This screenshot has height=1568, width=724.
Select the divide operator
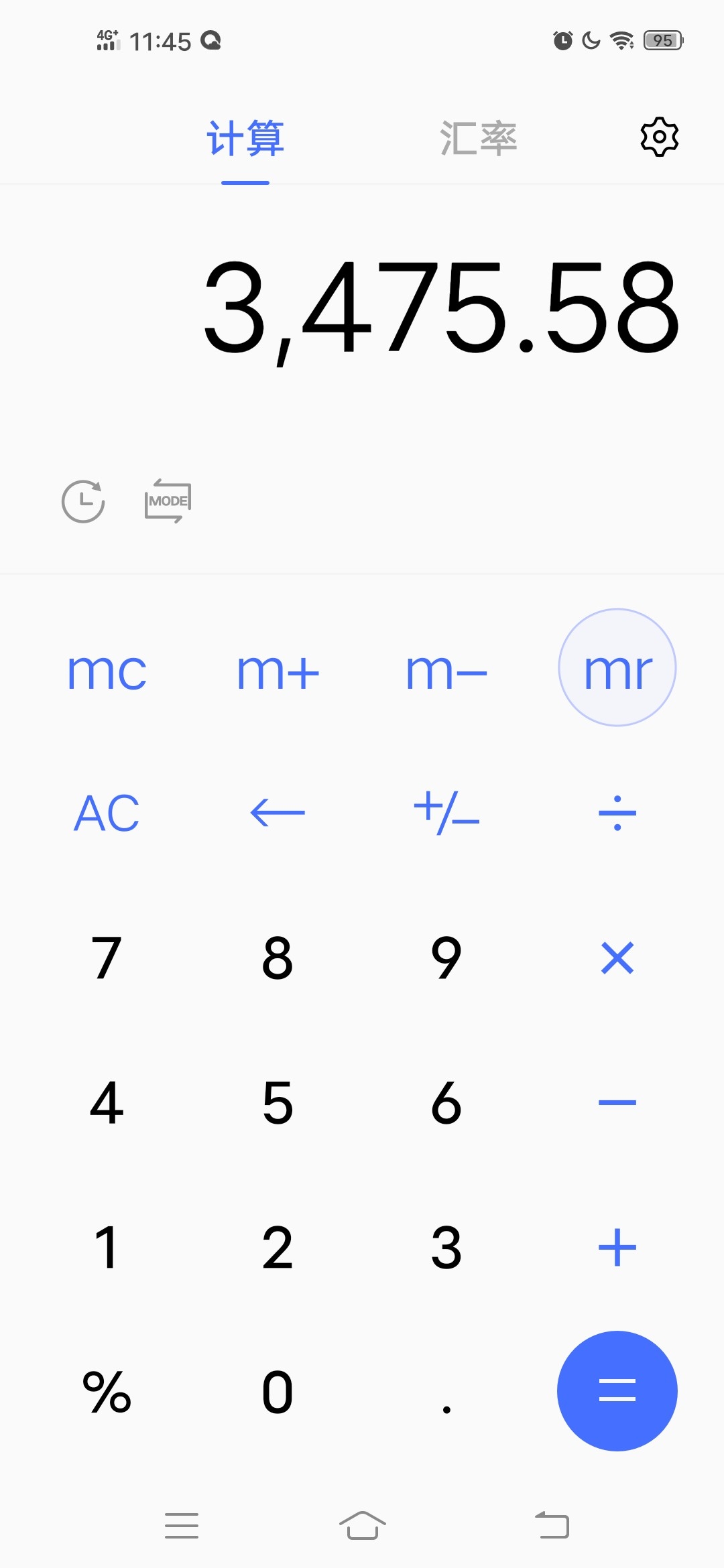(617, 813)
